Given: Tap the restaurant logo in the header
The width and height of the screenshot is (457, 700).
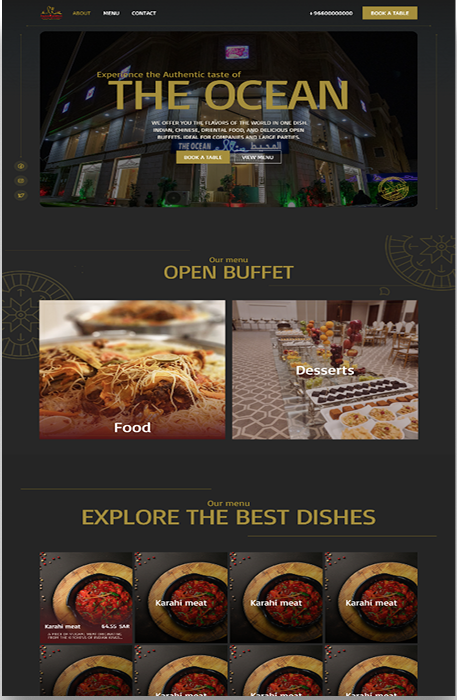Looking at the screenshot, I should coord(51,13).
